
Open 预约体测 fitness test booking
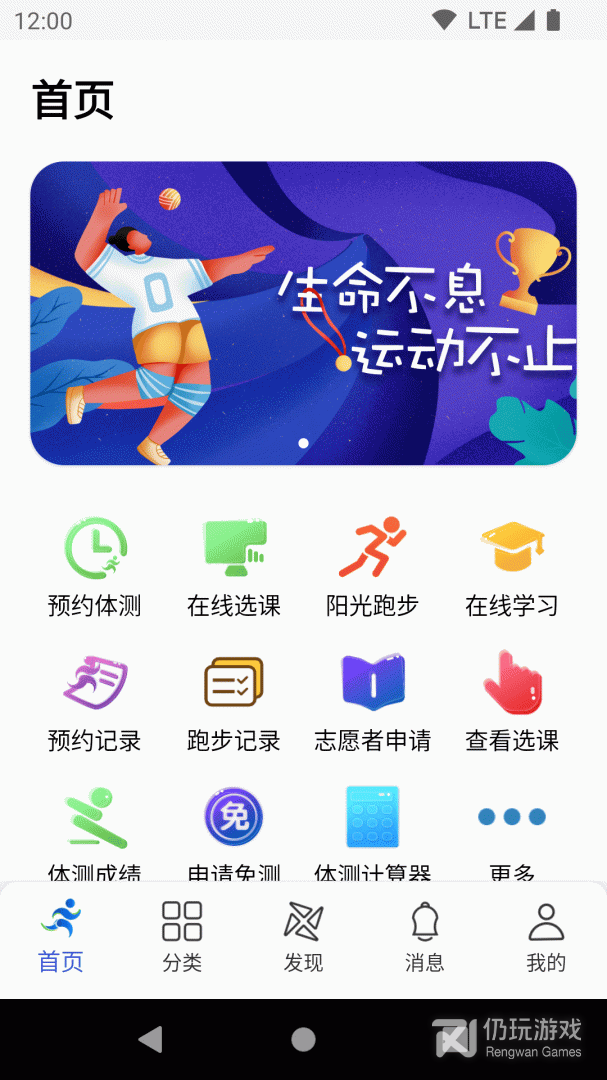click(95, 566)
